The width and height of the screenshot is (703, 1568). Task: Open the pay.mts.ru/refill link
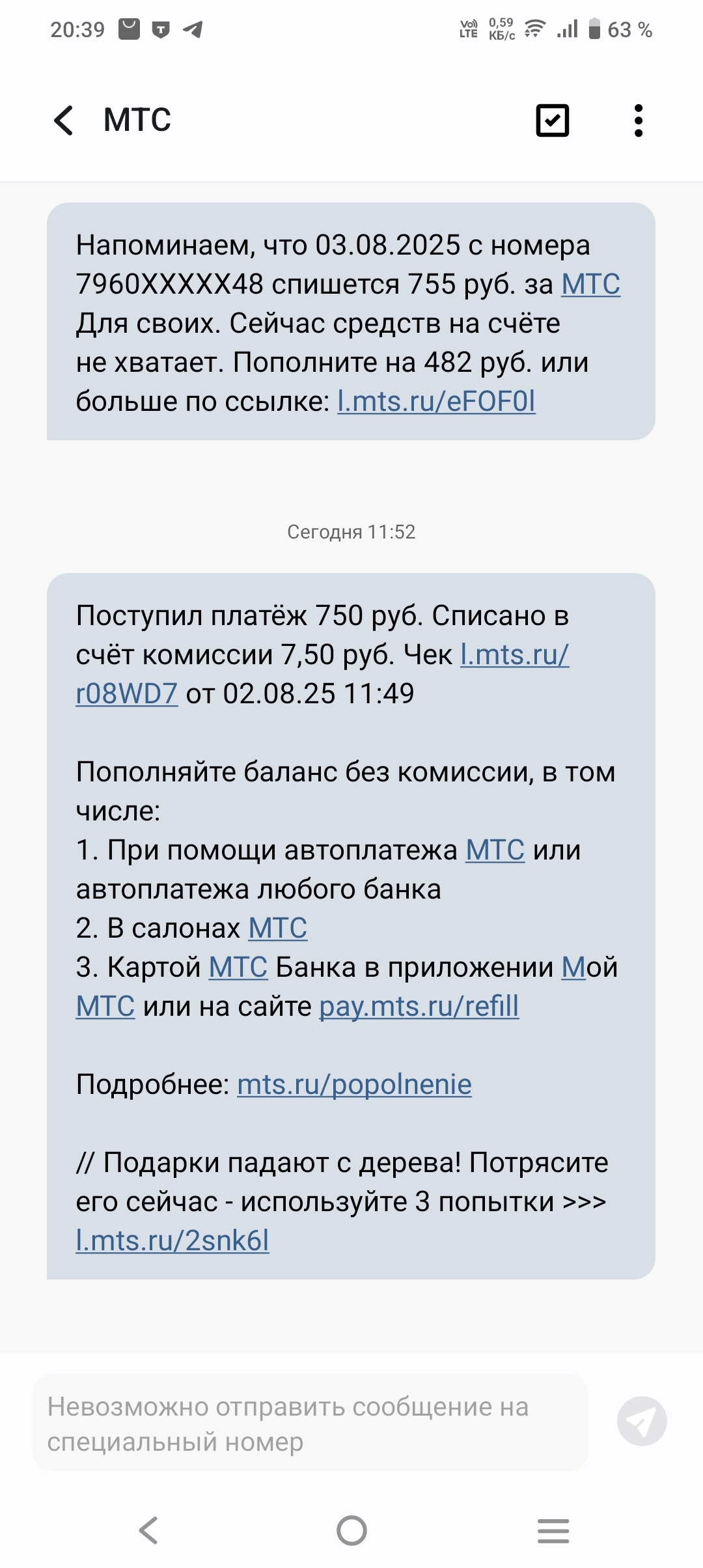(419, 1007)
